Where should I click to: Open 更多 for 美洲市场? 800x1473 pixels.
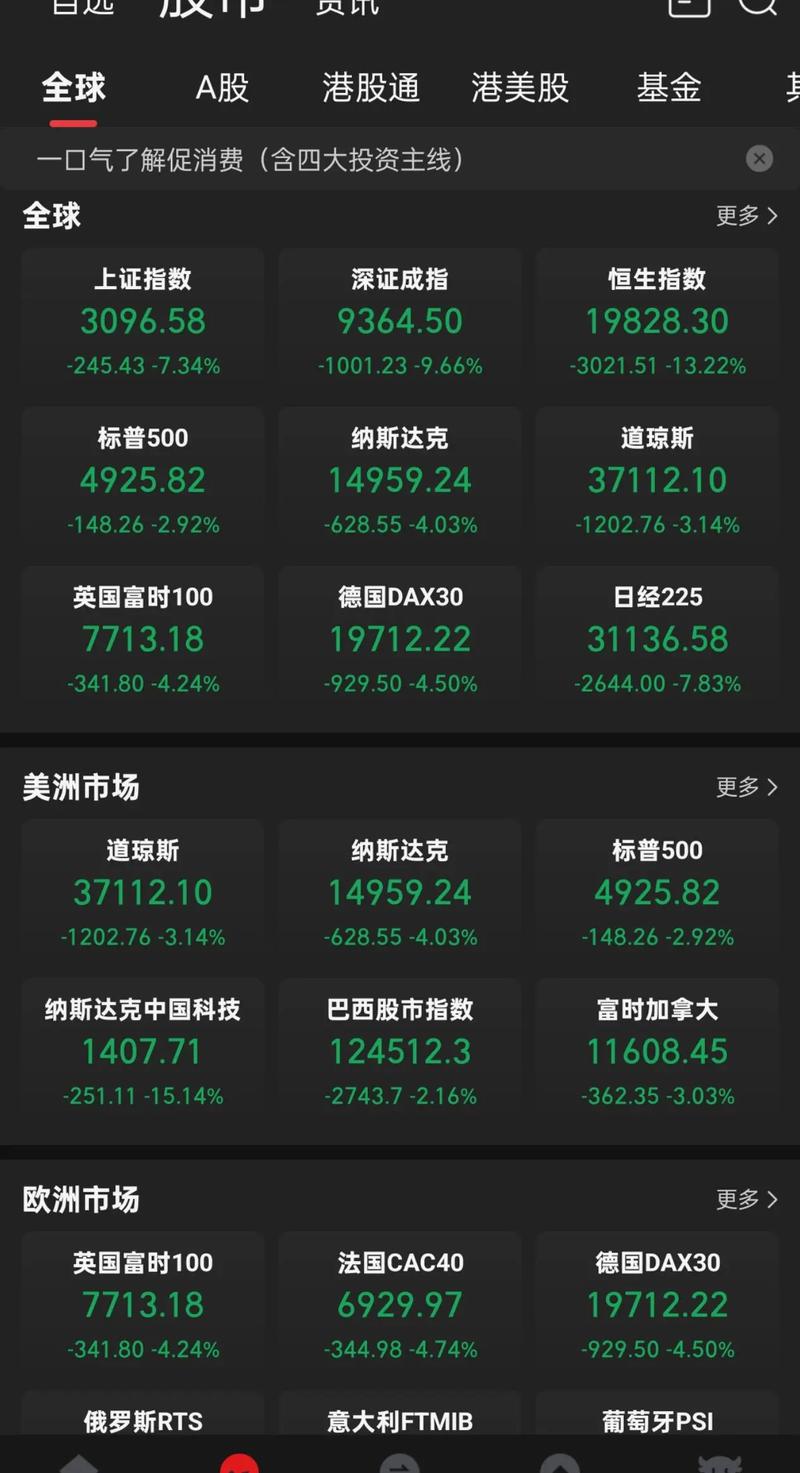coord(746,787)
